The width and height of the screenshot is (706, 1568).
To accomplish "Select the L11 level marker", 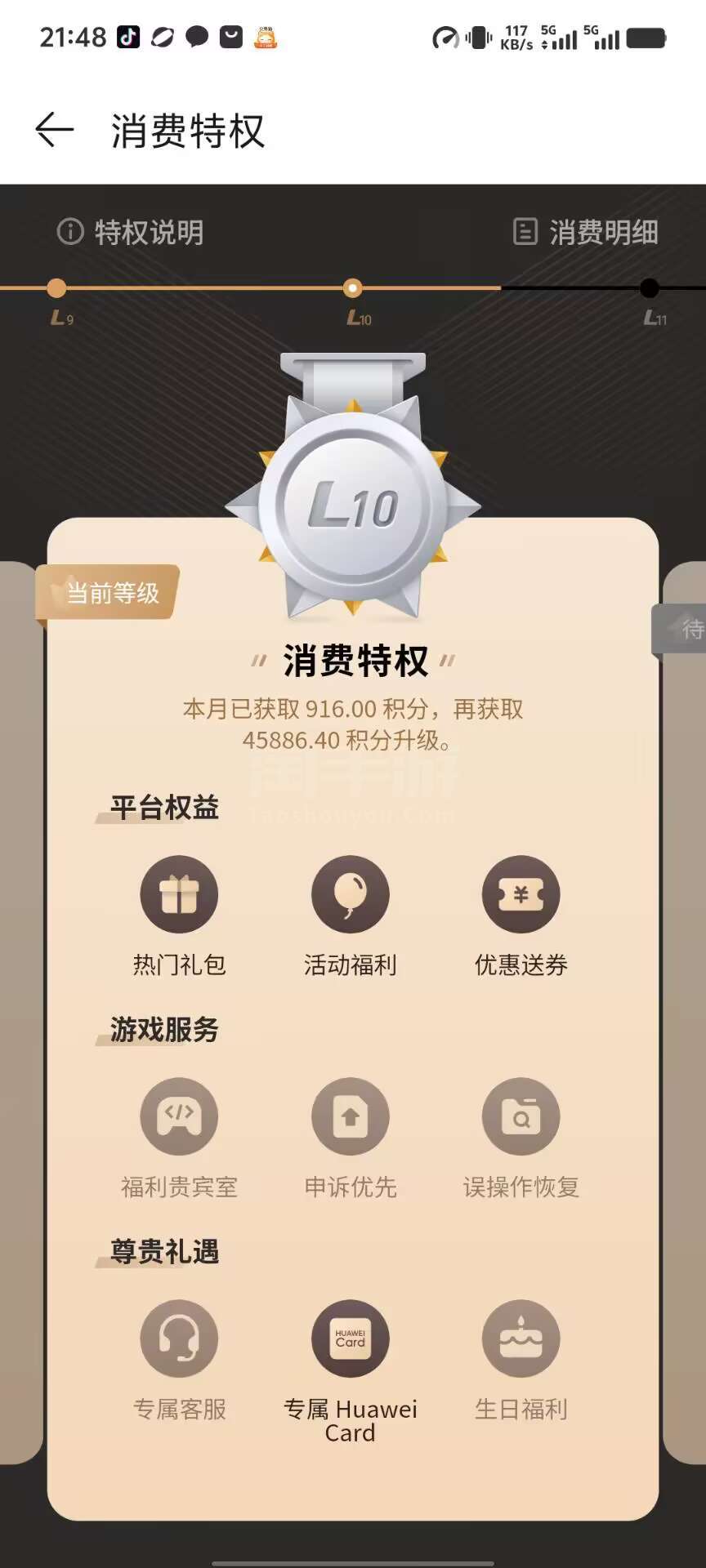I will point(650,288).
